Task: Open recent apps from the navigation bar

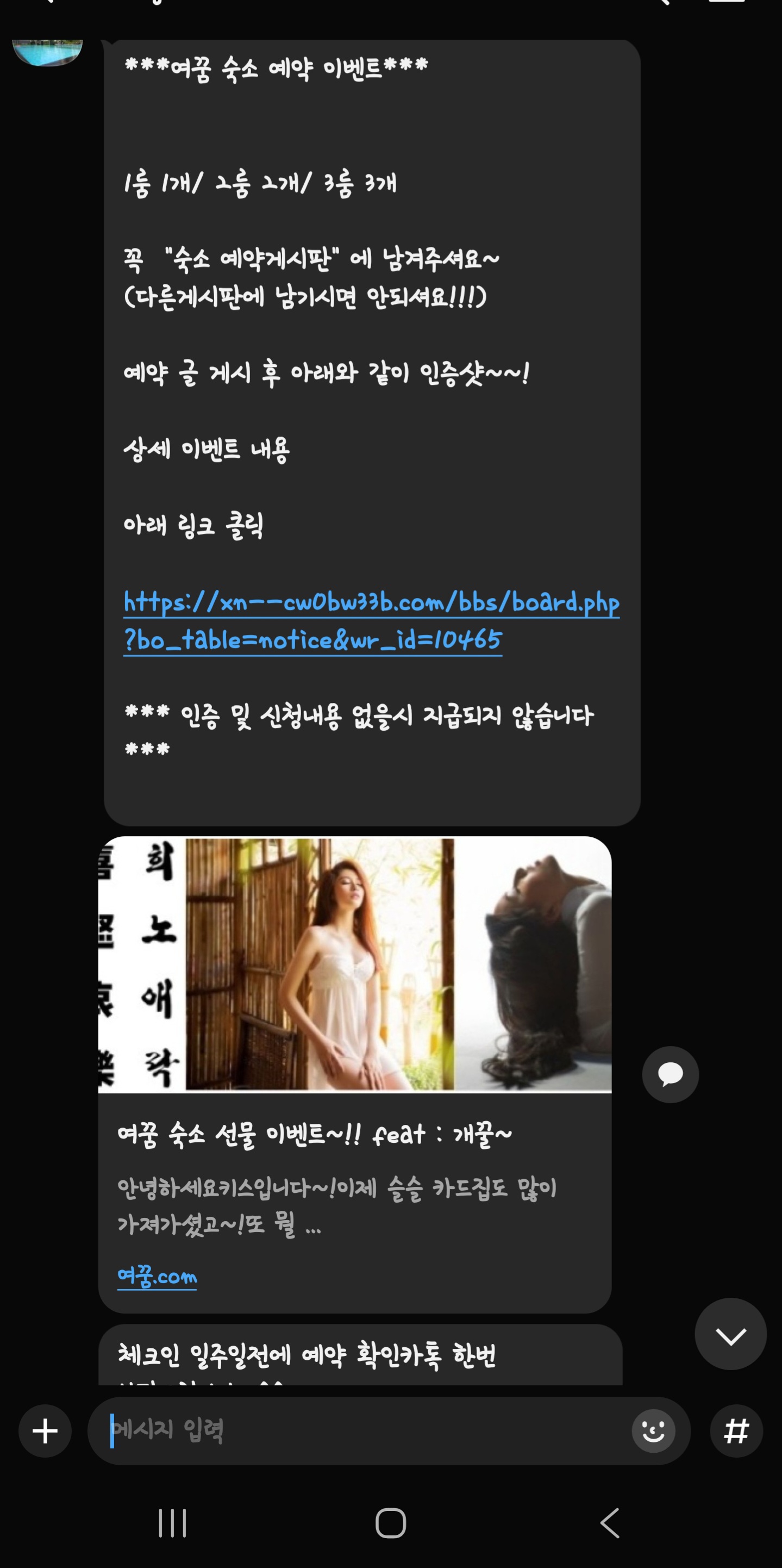Action: [x=172, y=1523]
